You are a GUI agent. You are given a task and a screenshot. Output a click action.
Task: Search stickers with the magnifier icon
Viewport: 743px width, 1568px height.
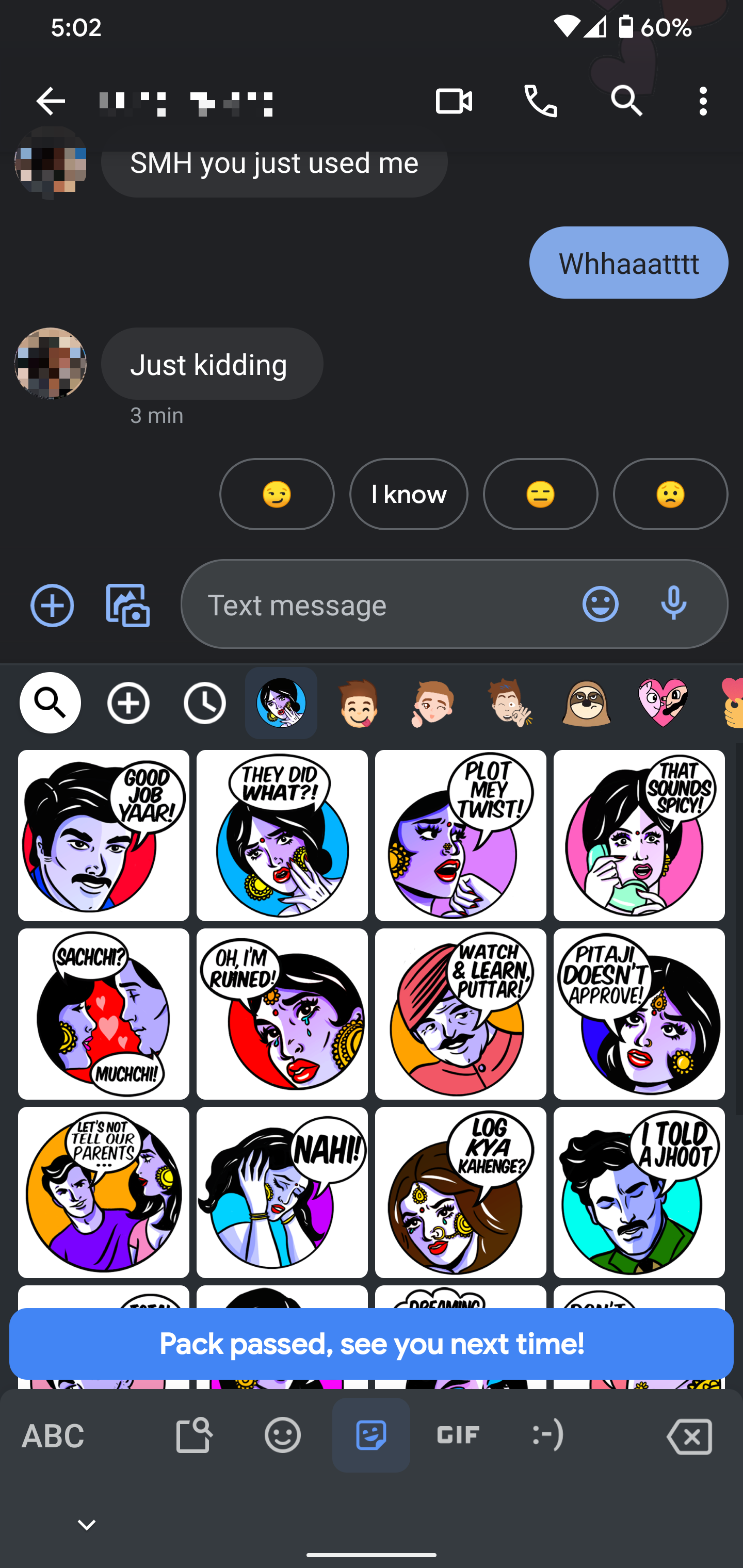50,703
